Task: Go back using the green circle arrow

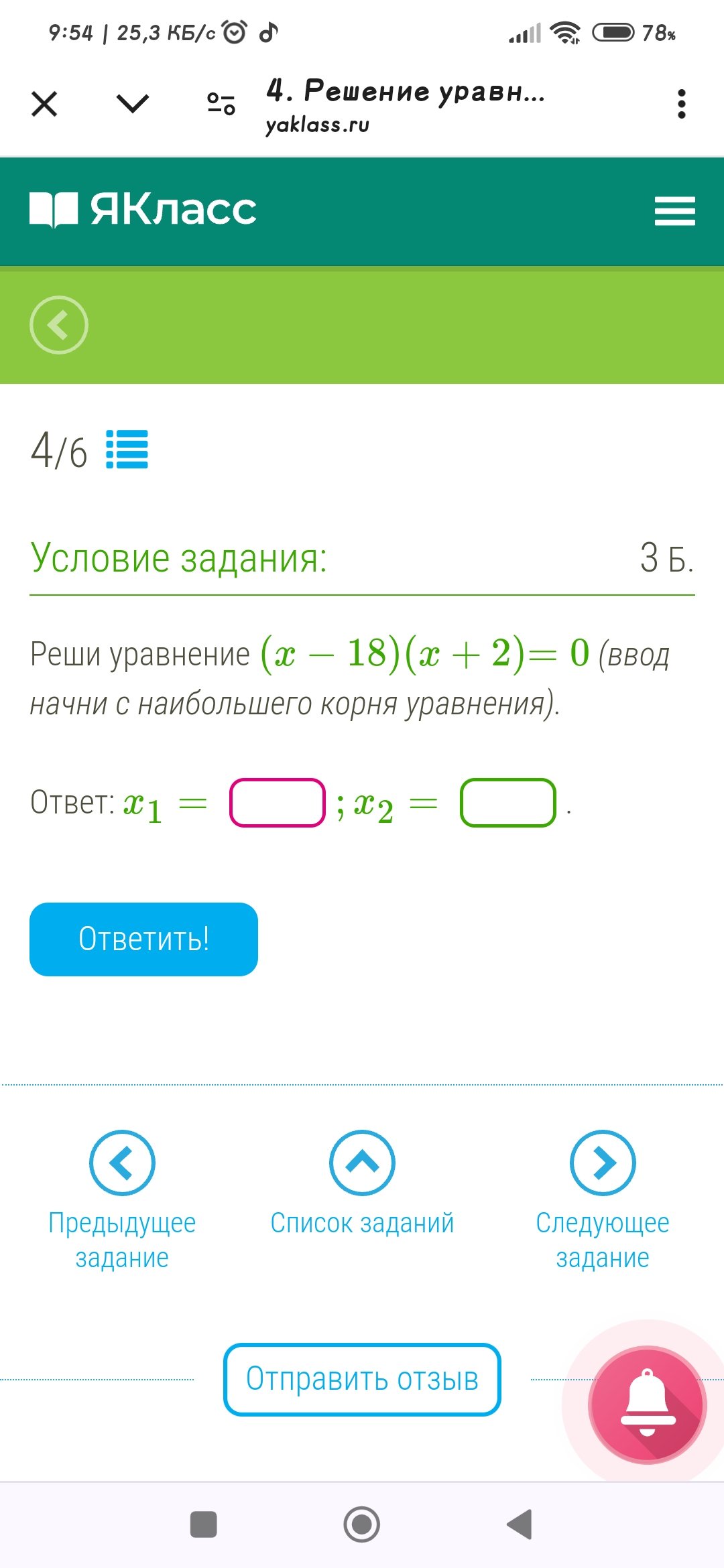Action: pos(59,325)
